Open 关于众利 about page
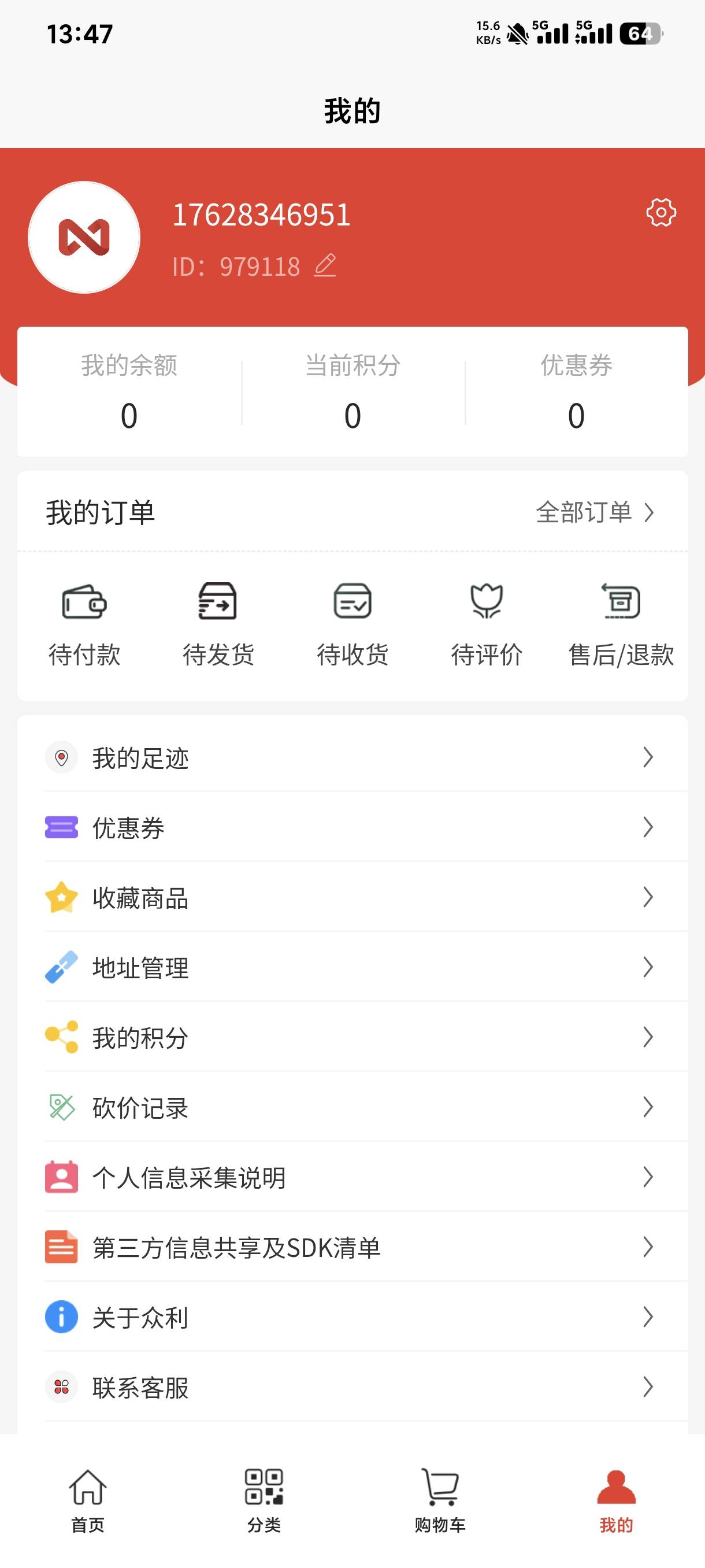This screenshot has height=1568, width=705. tap(352, 1318)
